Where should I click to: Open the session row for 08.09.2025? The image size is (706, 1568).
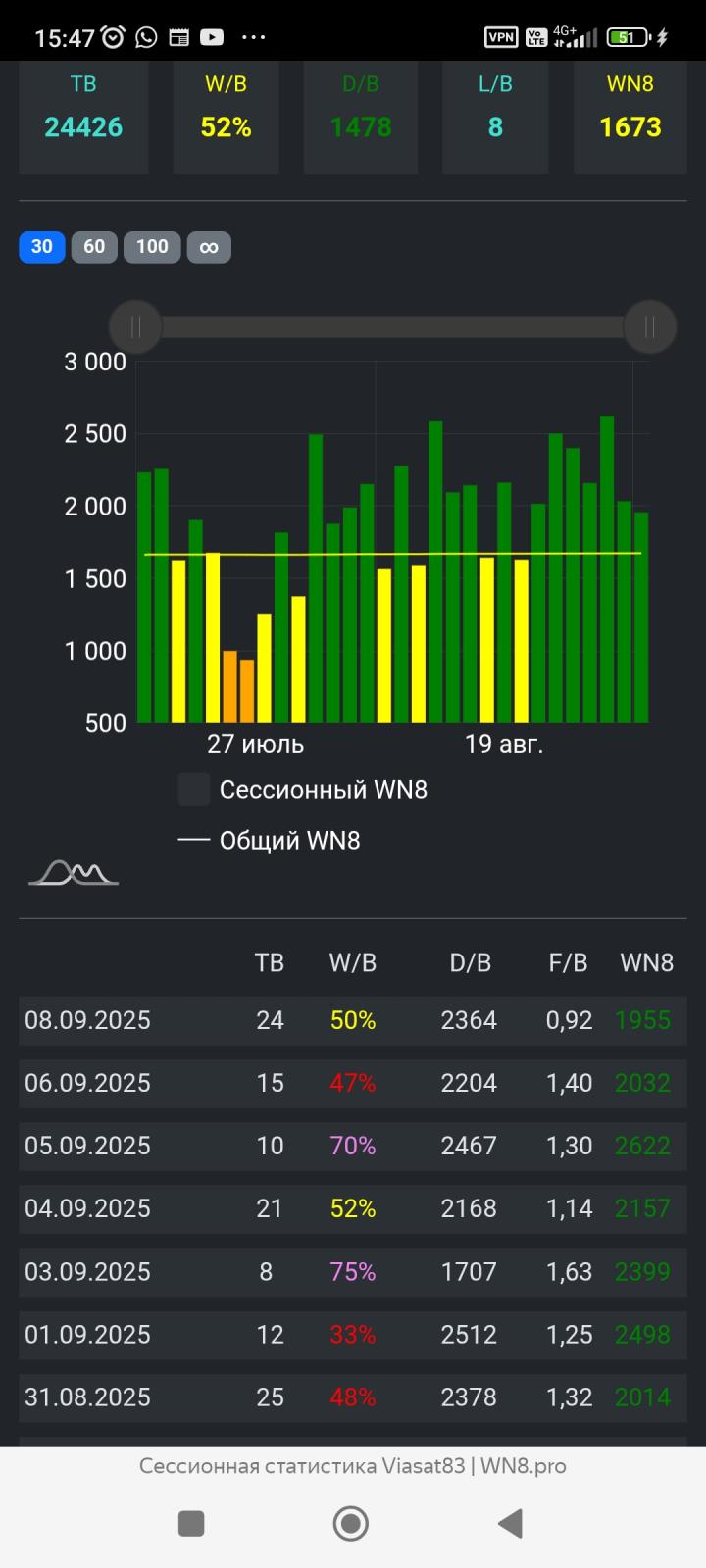click(352, 1020)
